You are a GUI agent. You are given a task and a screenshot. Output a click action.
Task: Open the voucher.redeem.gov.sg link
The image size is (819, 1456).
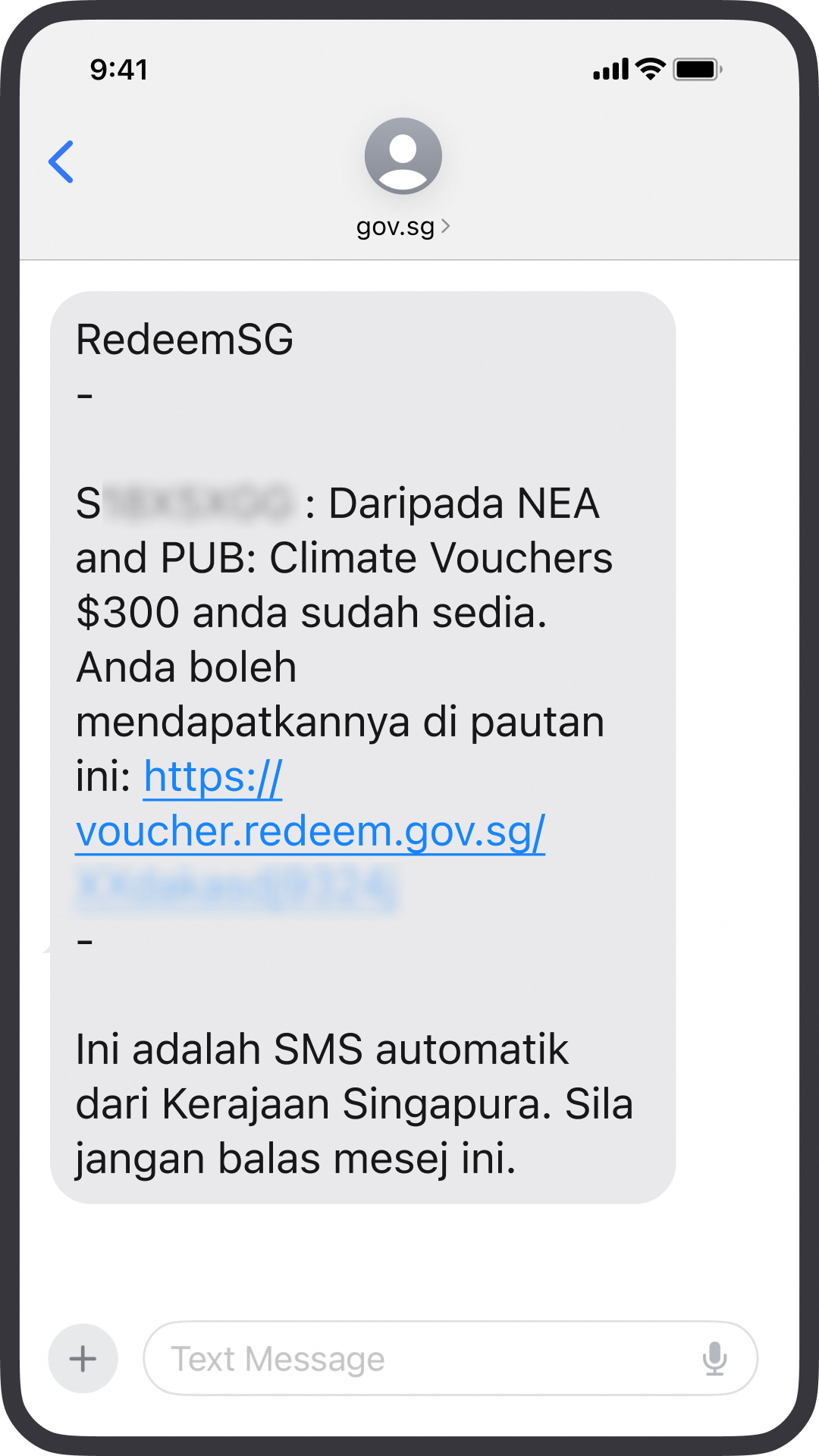pyautogui.click(x=310, y=831)
